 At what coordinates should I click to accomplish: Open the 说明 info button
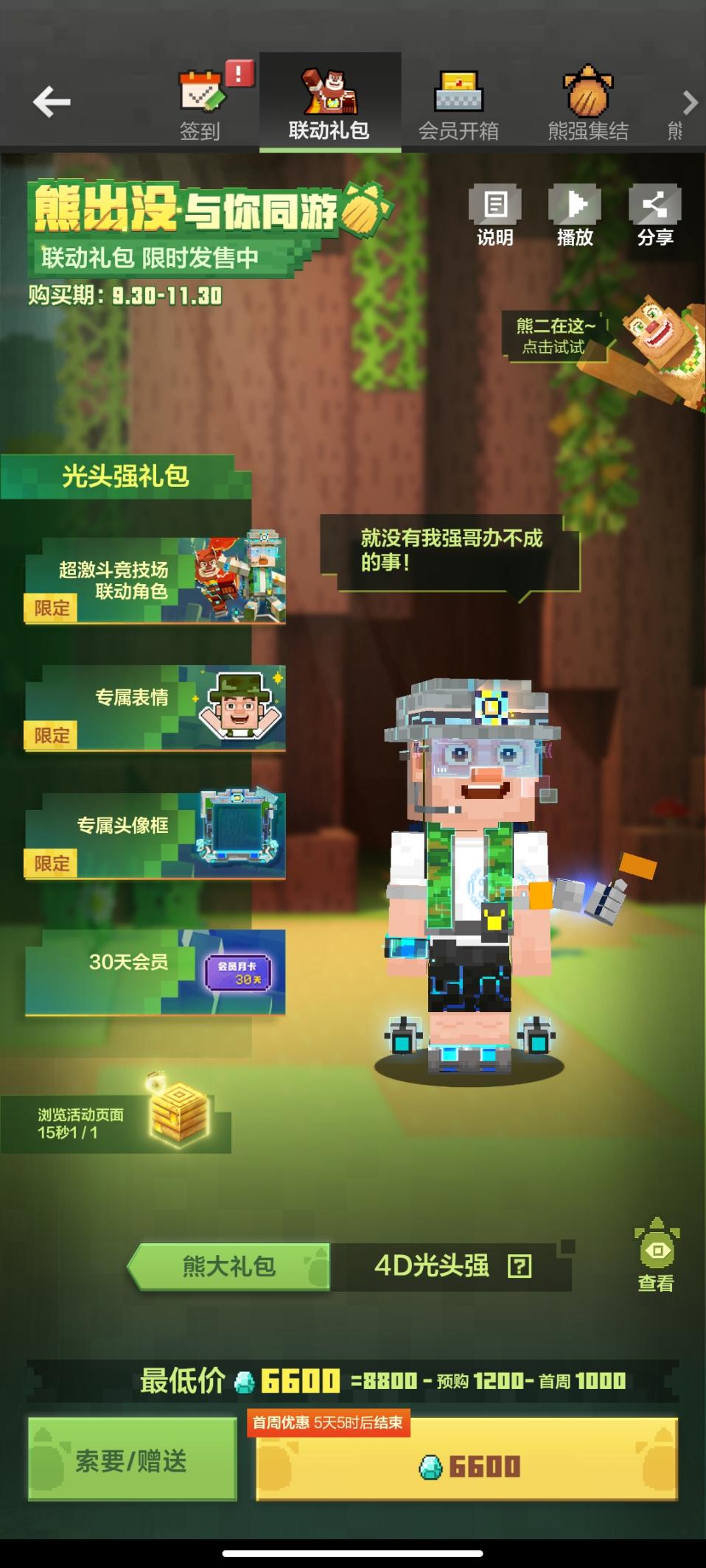coord(494,214)
